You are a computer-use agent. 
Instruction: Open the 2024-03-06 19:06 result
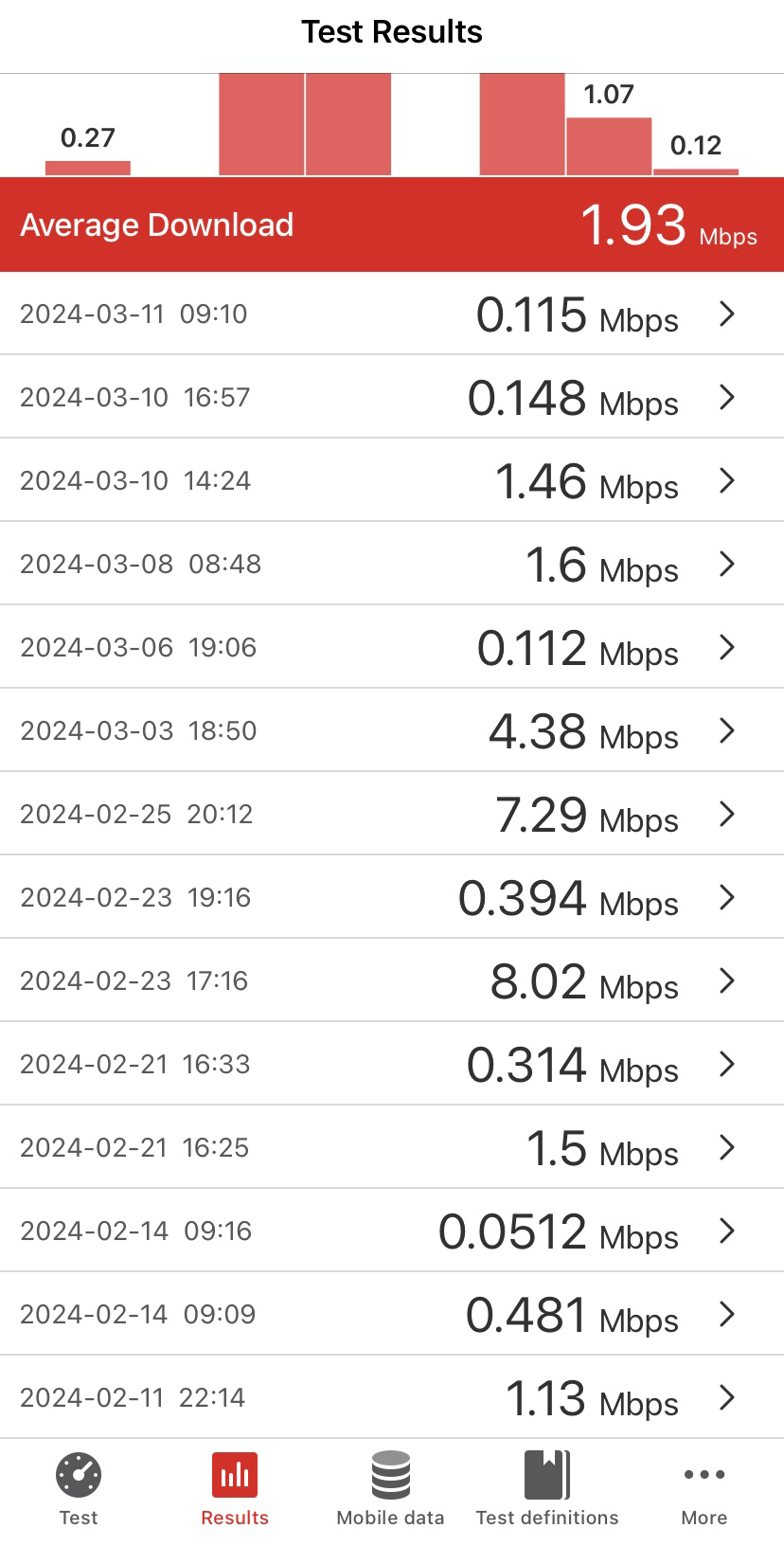[392, 647]
